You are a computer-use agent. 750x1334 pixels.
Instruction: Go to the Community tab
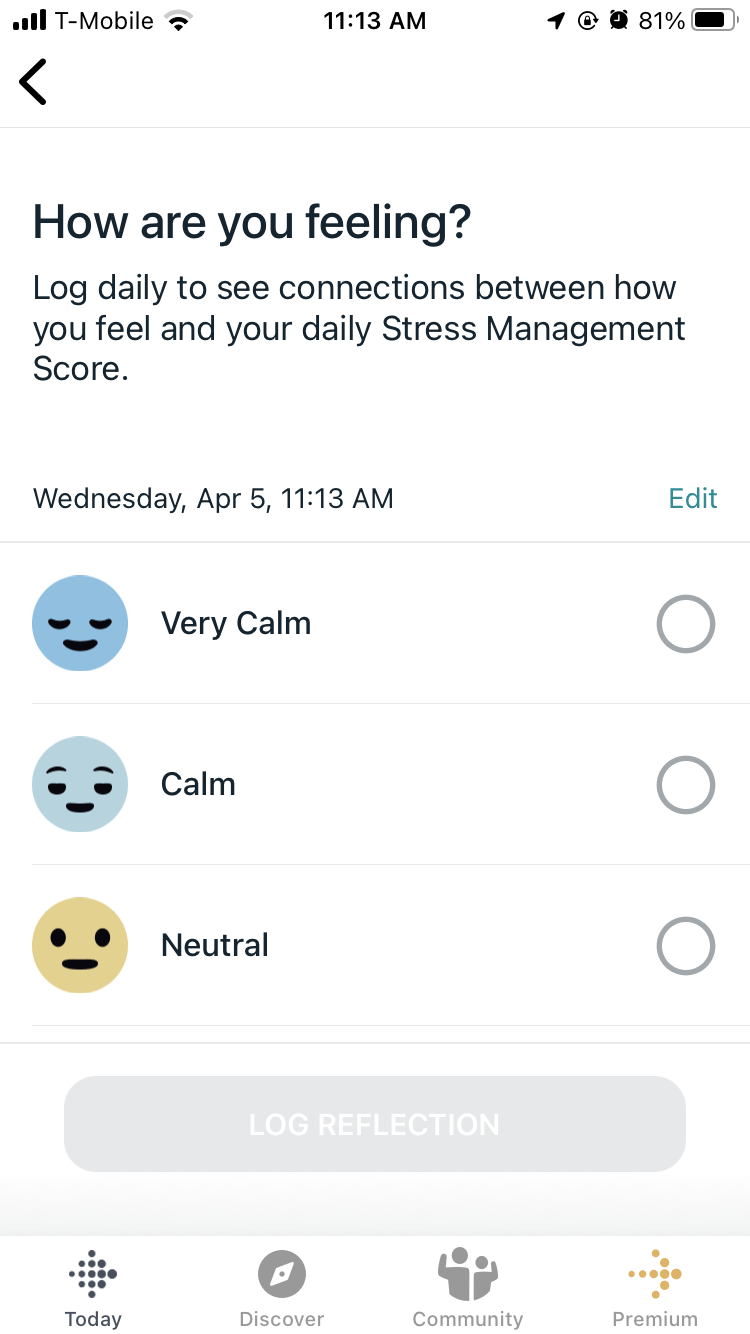coord(468,1289)
